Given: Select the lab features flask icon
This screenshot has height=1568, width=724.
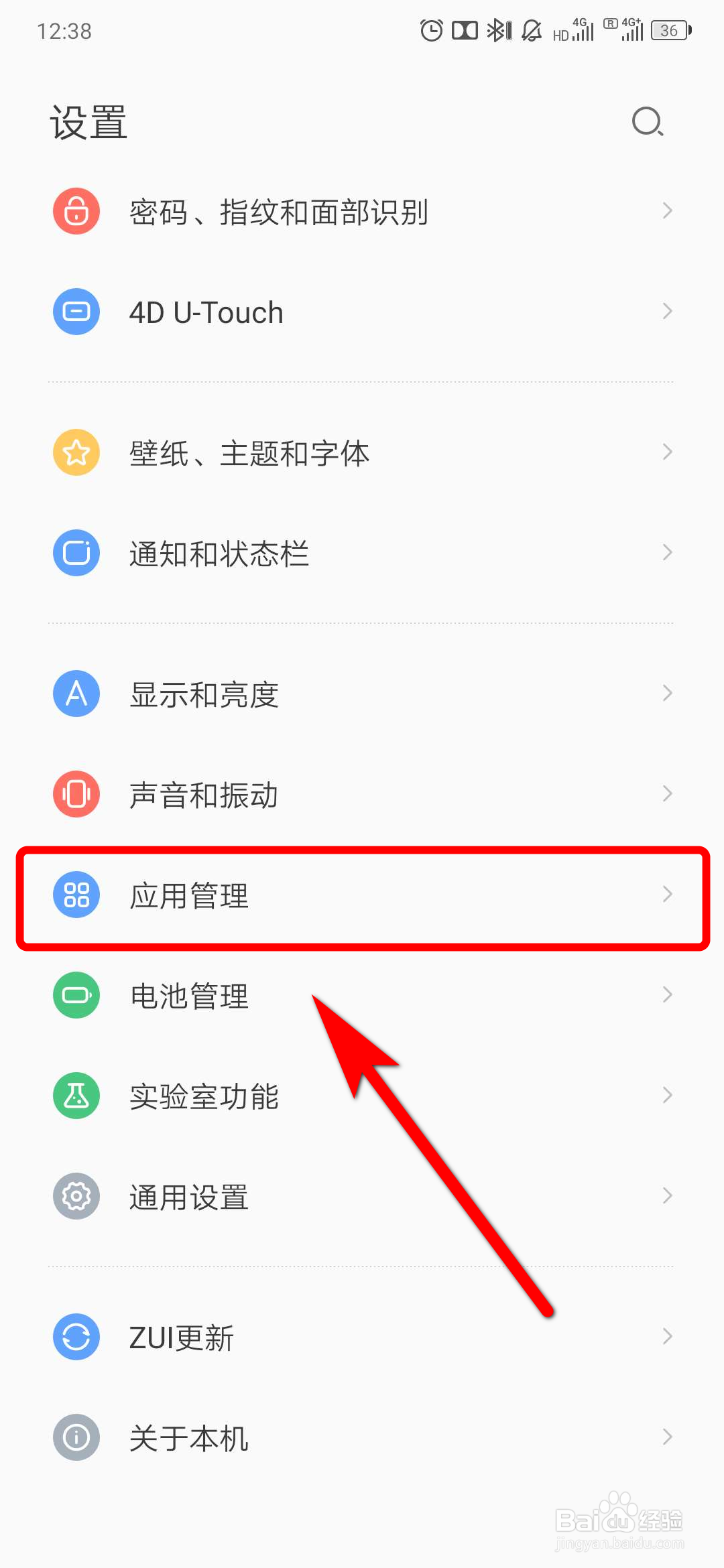Looking at the screenshot, I should point(76,1096).
